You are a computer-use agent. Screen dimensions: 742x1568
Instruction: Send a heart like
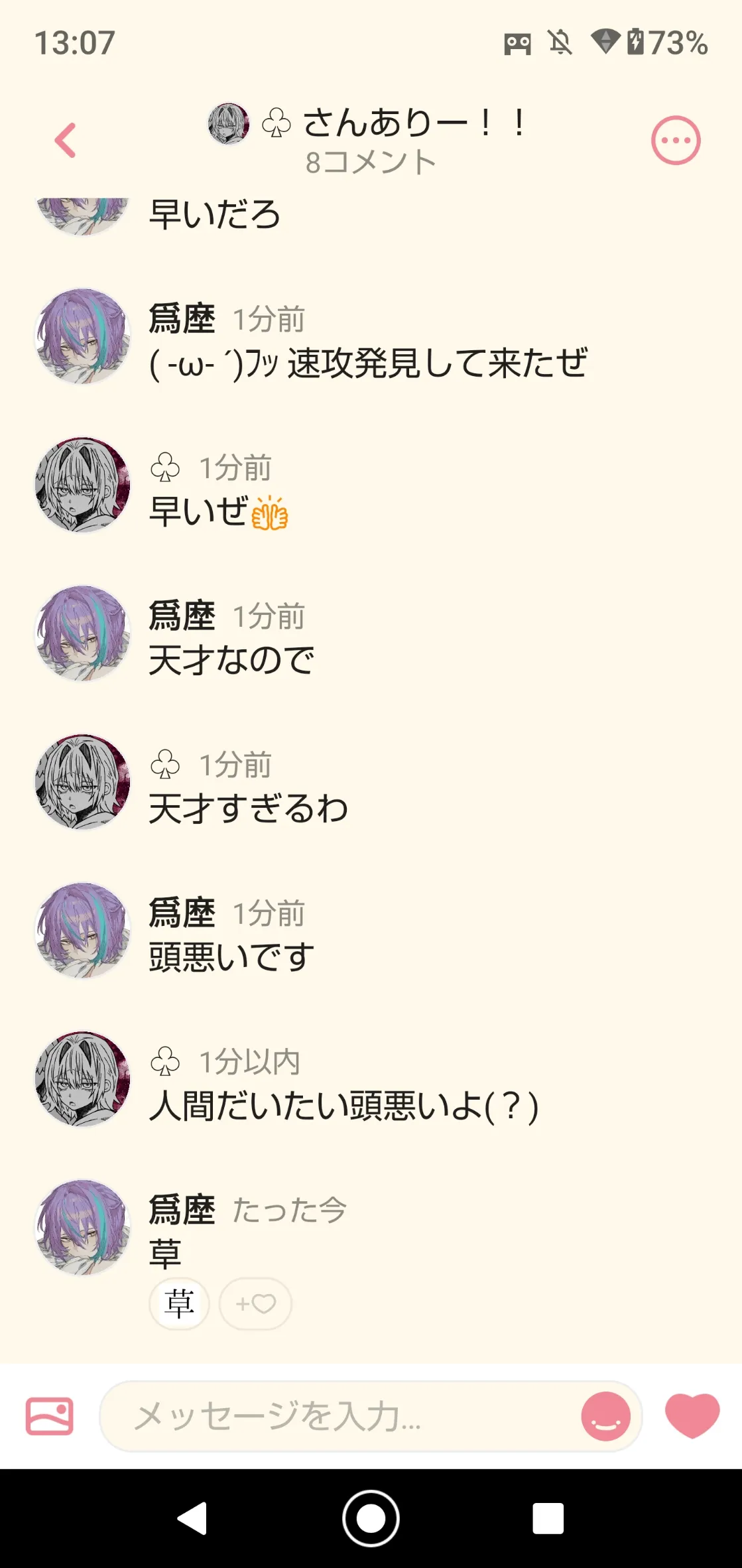(x=692, y=1415)
